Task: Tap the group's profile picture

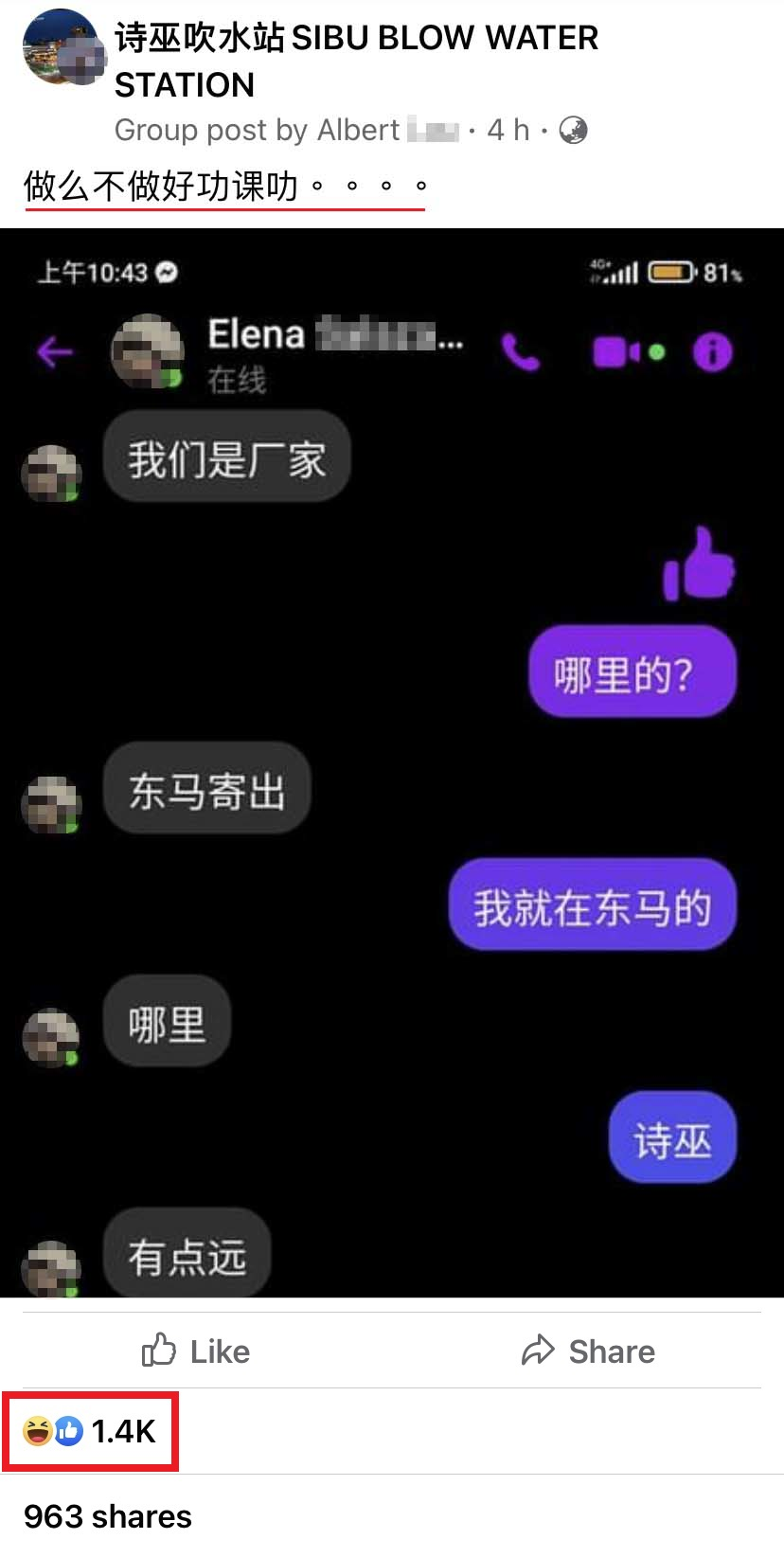Action: click(x=62, y=47)
